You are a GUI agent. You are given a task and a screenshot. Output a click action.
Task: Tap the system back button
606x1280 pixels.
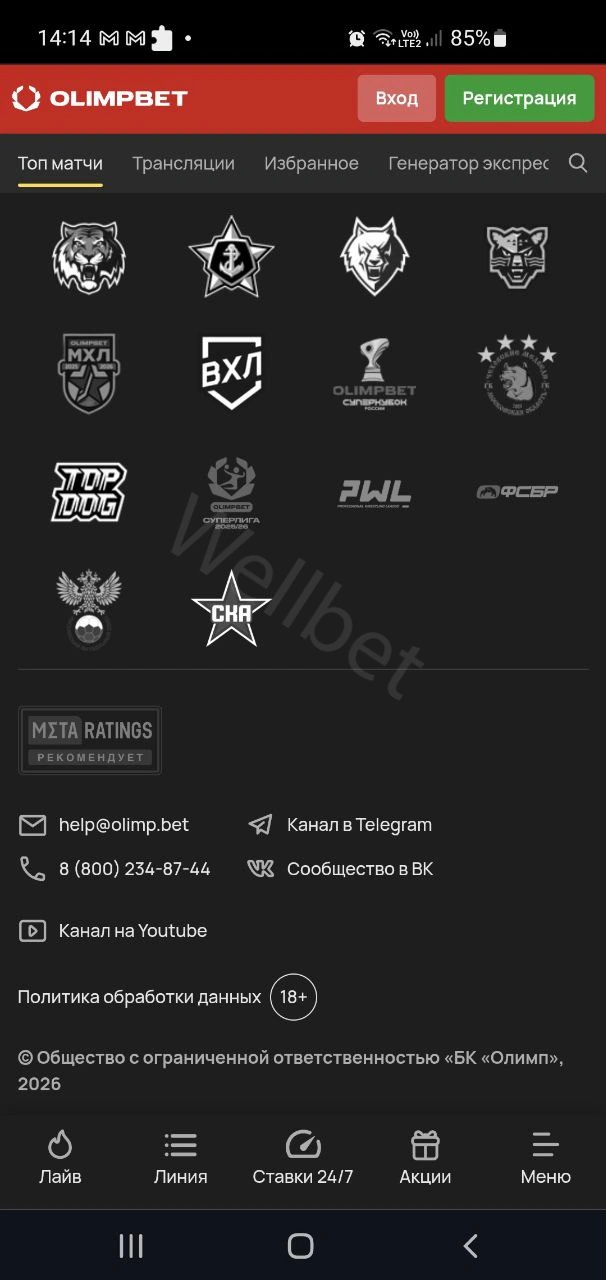471,1245
